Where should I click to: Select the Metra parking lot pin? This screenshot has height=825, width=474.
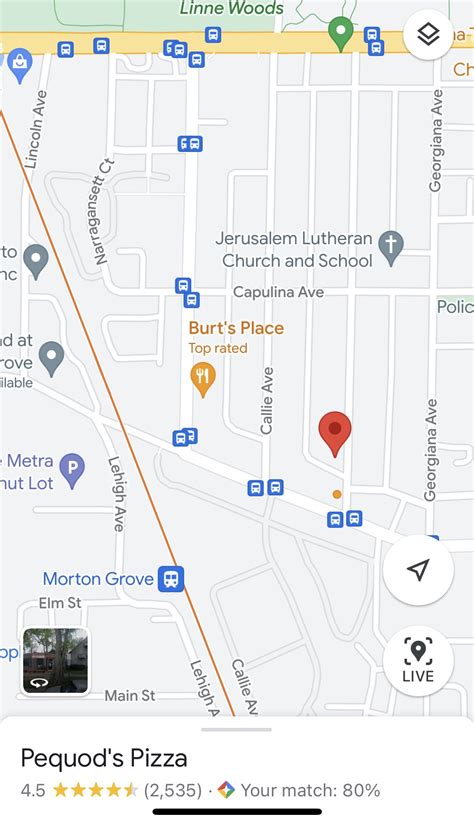[x=72, y=471]
